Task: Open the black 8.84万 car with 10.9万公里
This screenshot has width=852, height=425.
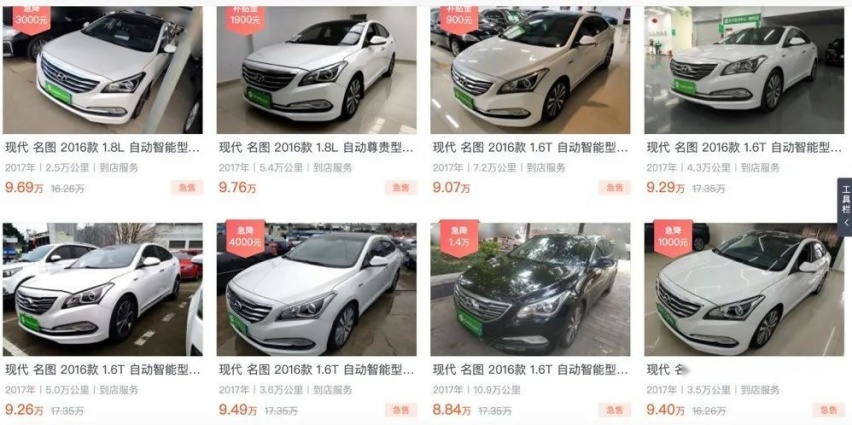Action: [x=530, y=369]
